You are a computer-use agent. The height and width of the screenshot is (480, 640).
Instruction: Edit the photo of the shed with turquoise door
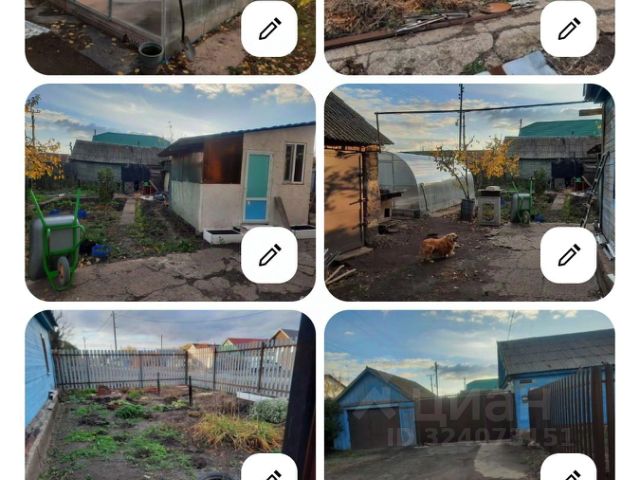pos(269,256)
